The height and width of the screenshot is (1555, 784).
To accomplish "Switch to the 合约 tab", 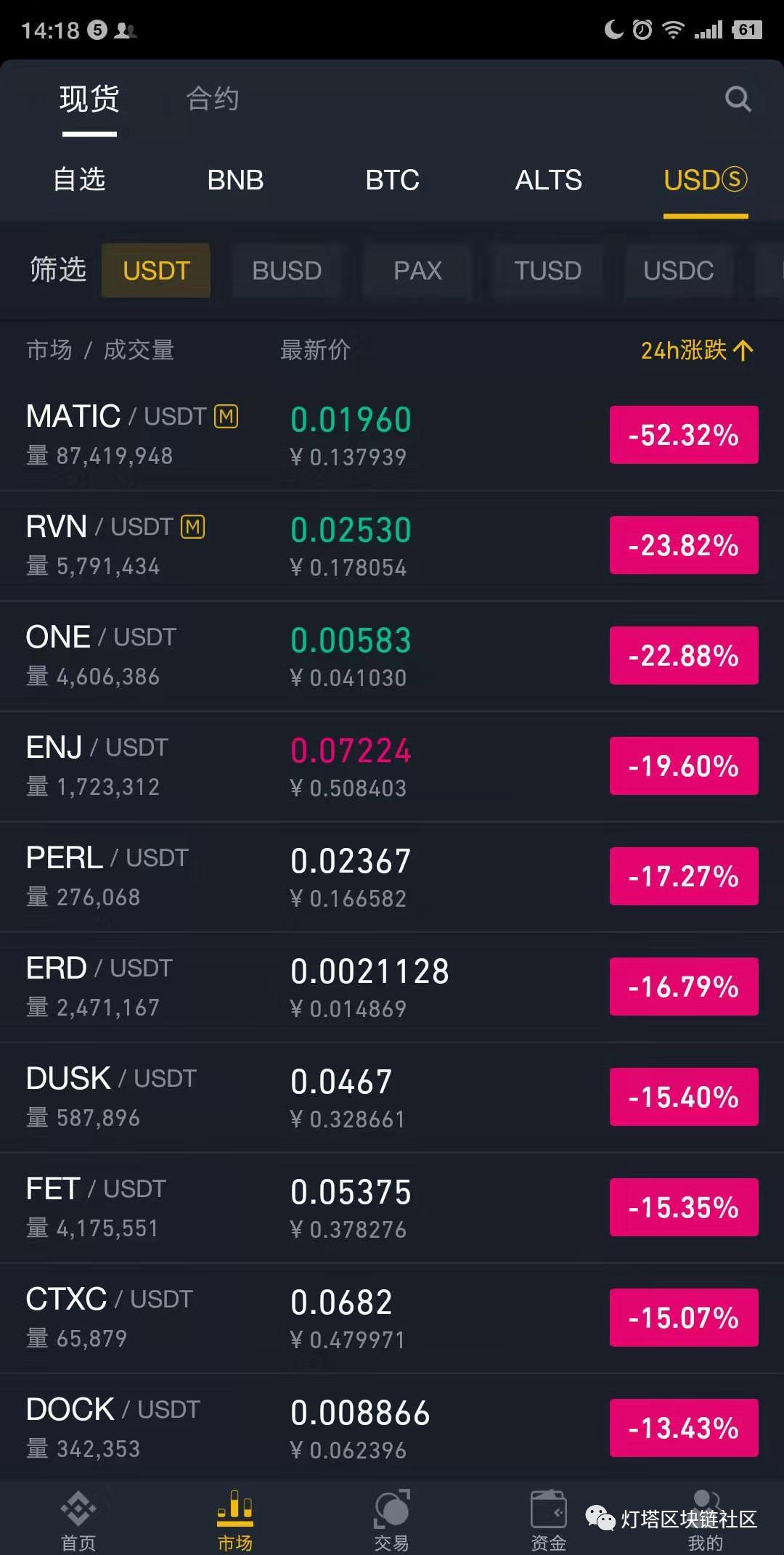I will click(212, 99).
